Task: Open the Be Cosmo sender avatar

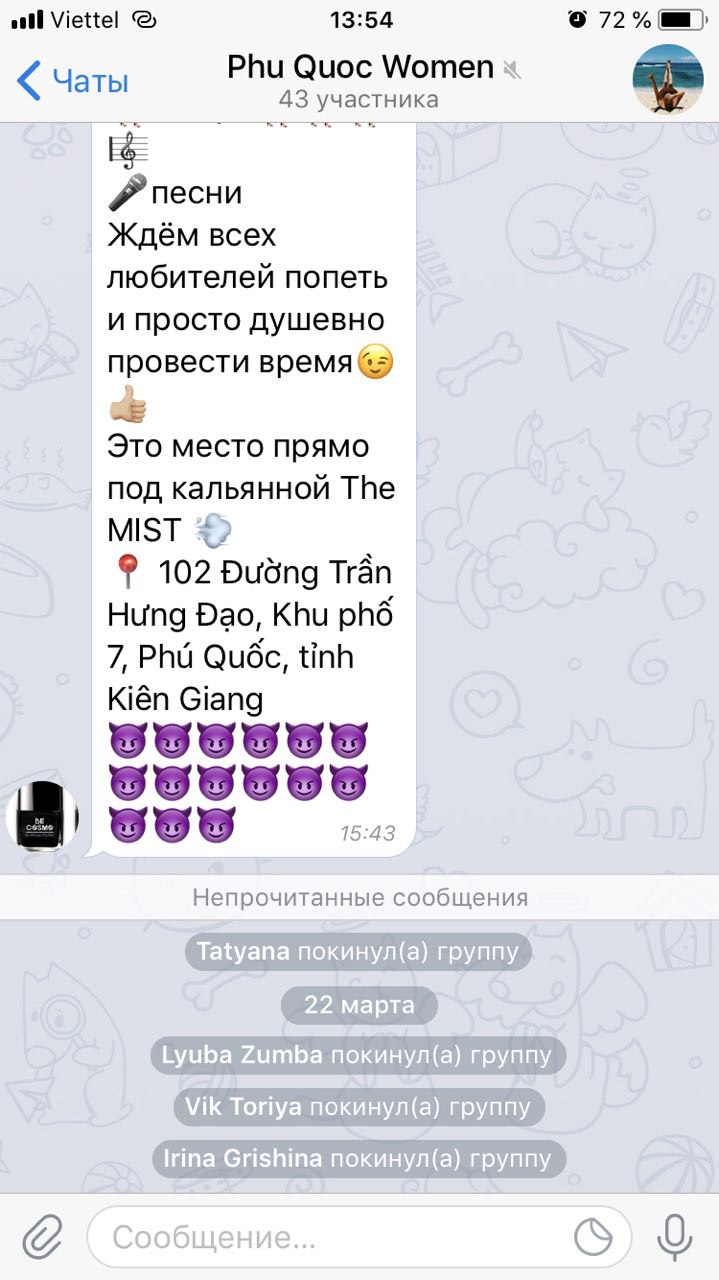Action: click(x=42, y=817)
